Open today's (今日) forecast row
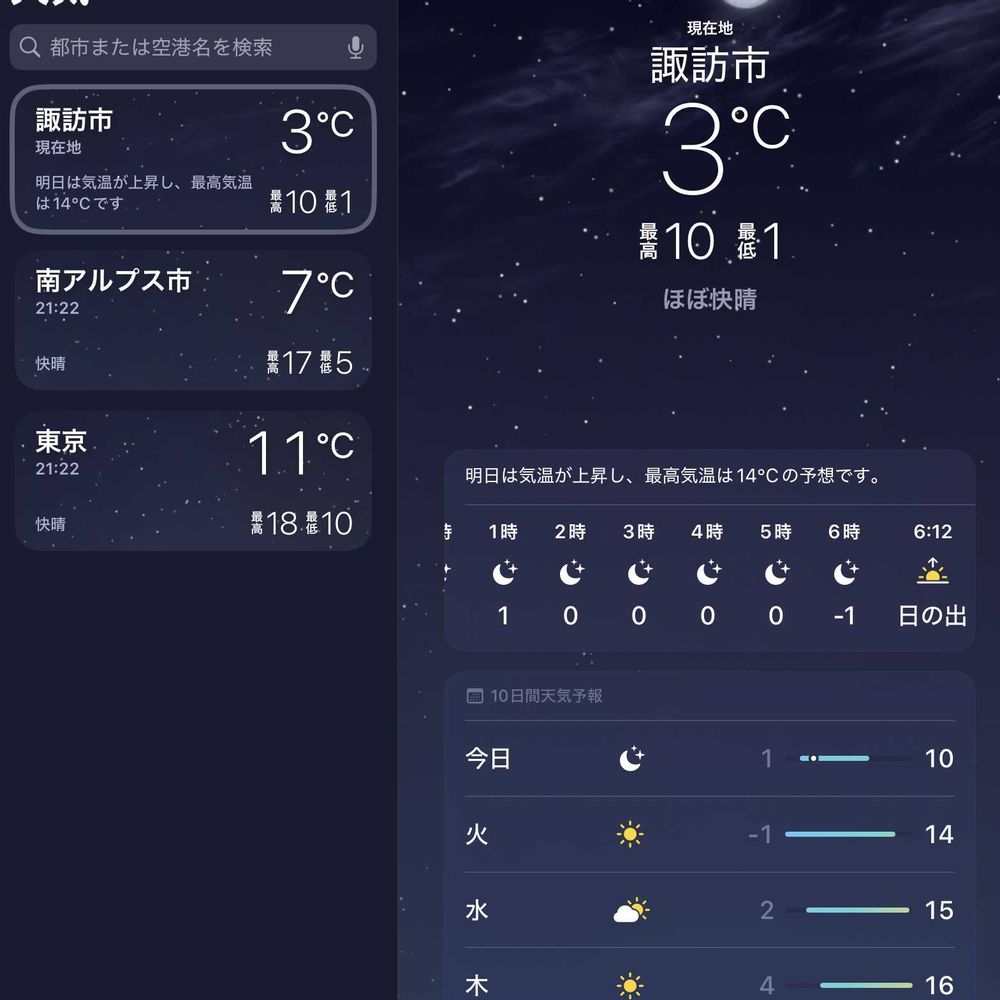Viewport: 1000px width, 1000px height. (709, 758)
